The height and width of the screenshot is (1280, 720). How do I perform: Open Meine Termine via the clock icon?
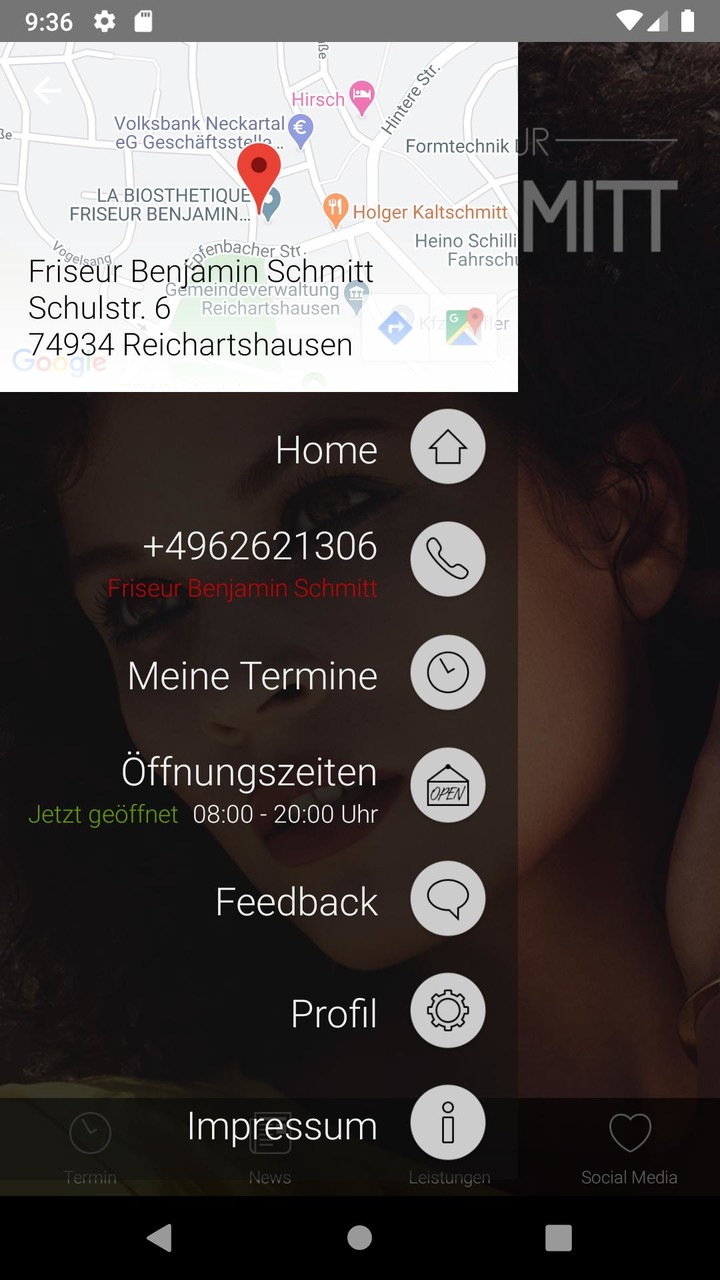[447, 672]
